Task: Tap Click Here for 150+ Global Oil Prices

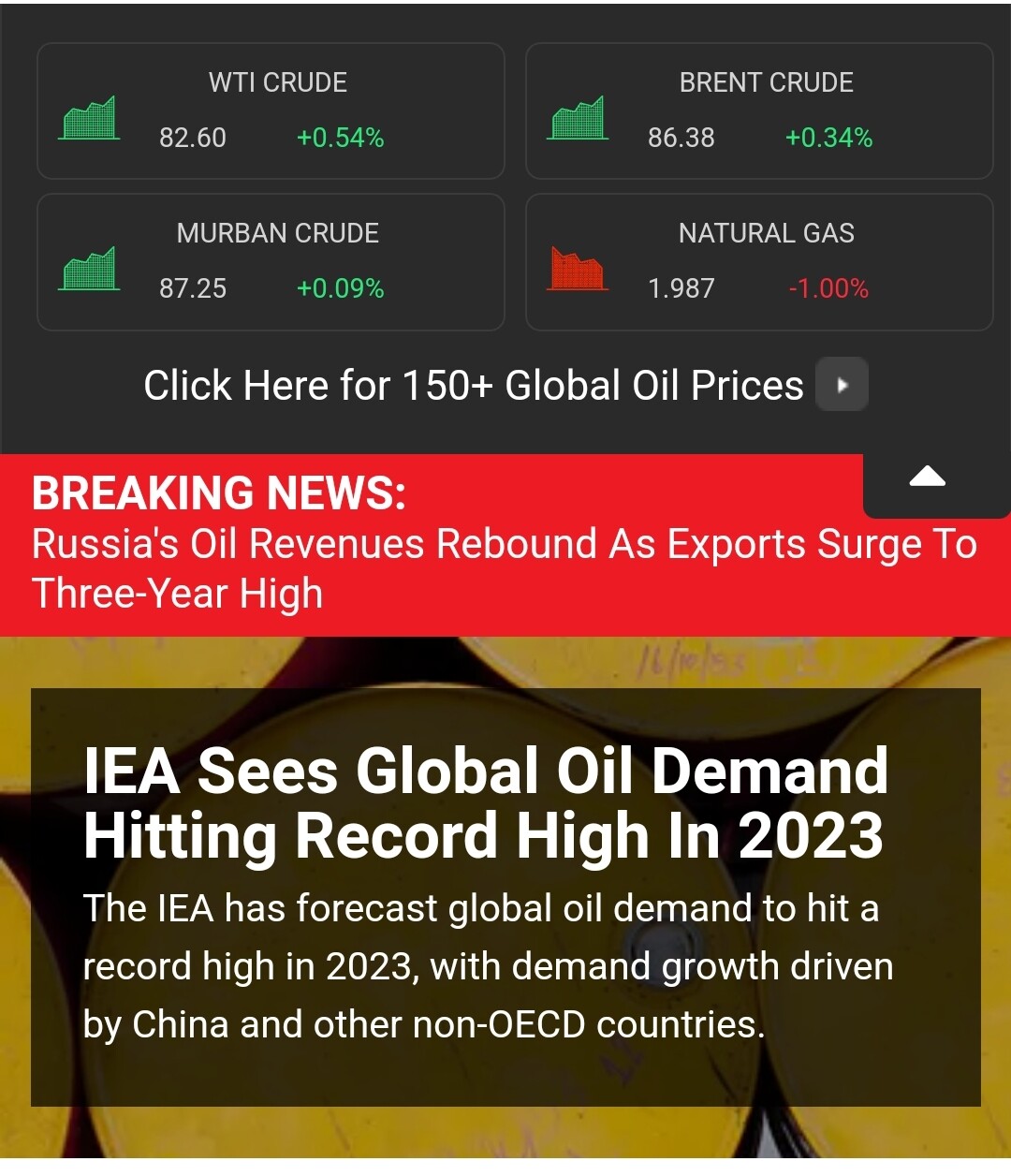Action: pos(505,386)
